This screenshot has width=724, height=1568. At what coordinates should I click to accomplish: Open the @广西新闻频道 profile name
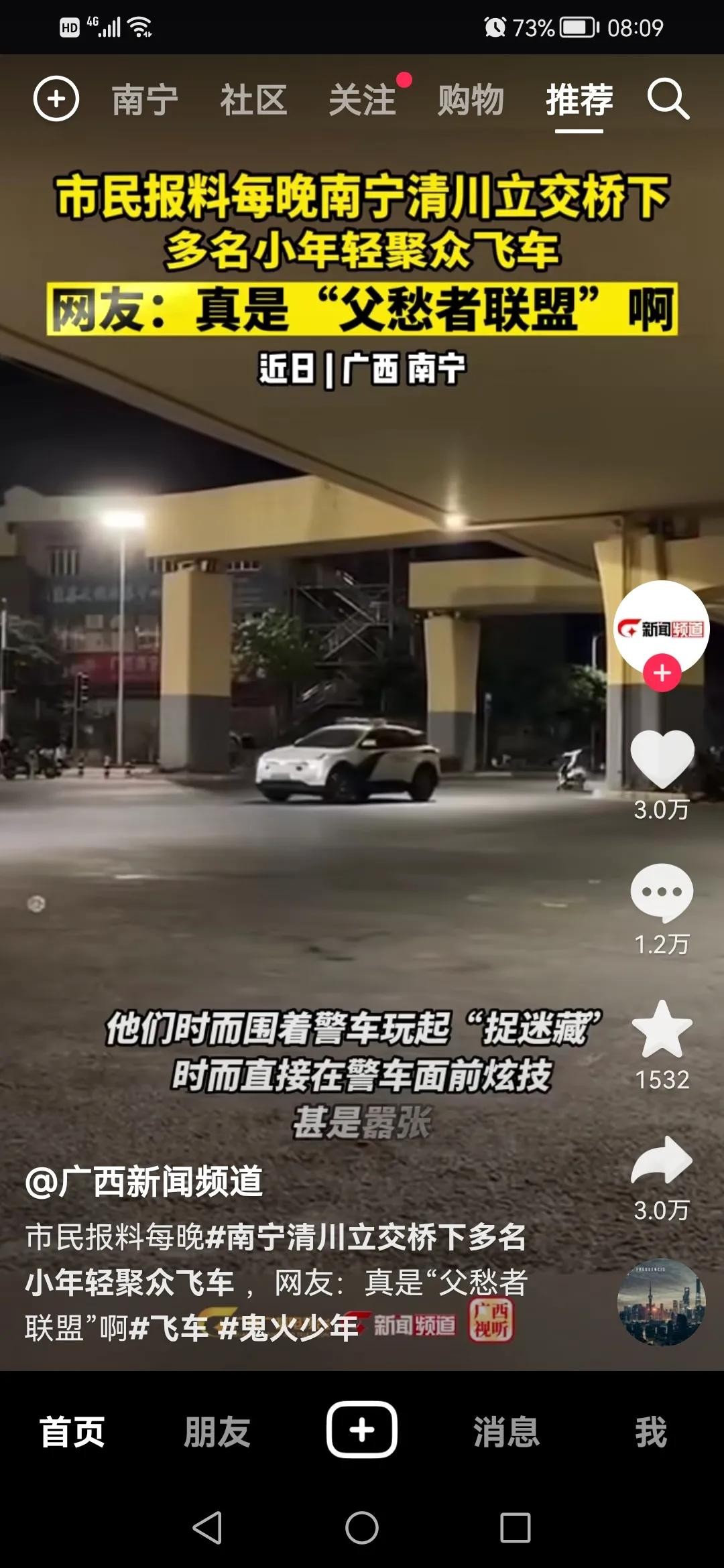pyautogui.click(x=143, y=1181)
